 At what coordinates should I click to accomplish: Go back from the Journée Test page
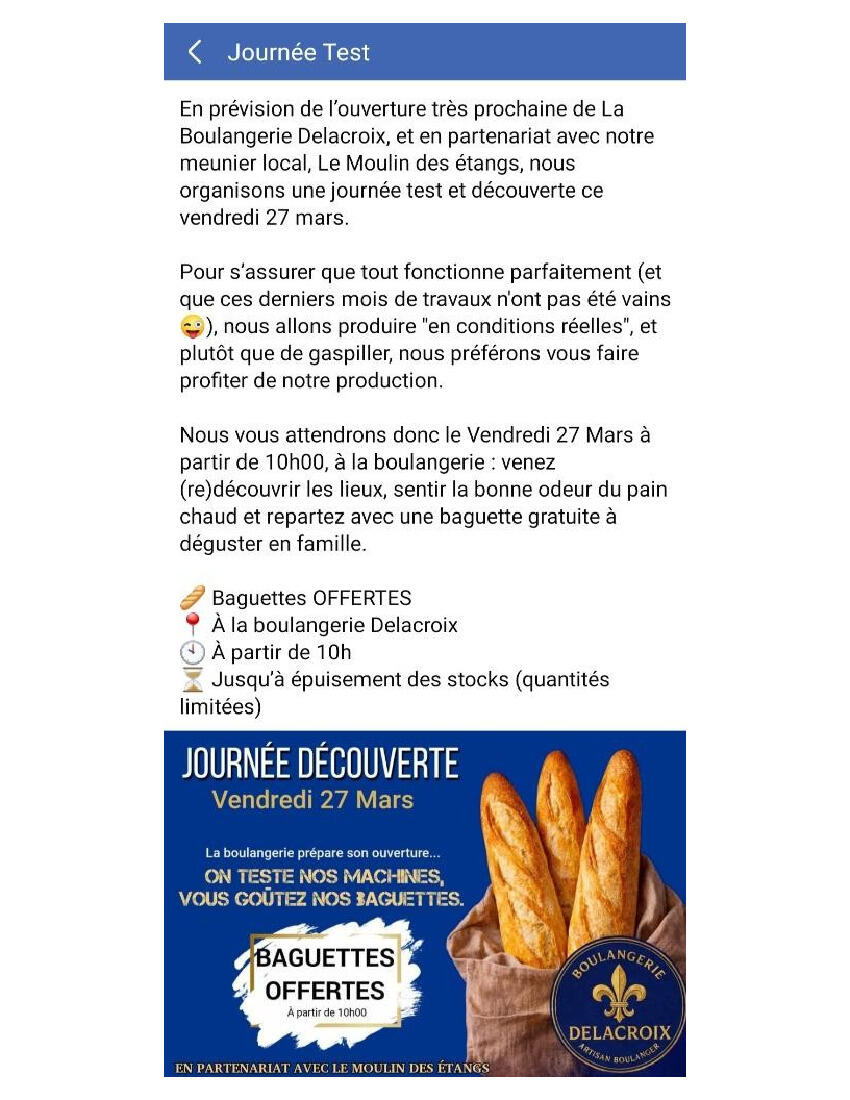(x=195, y=52)
